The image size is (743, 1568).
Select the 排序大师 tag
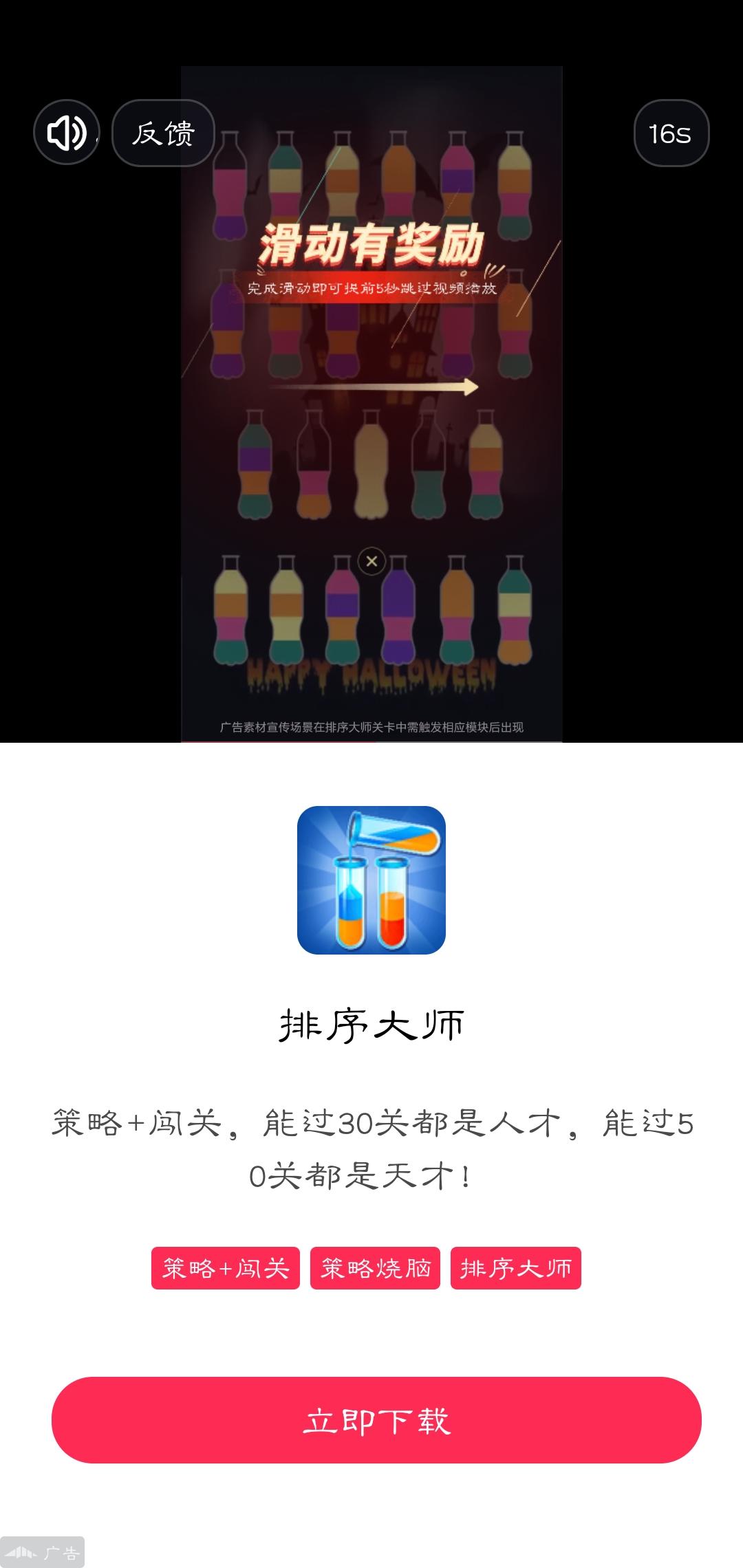tap(516, 1269)
